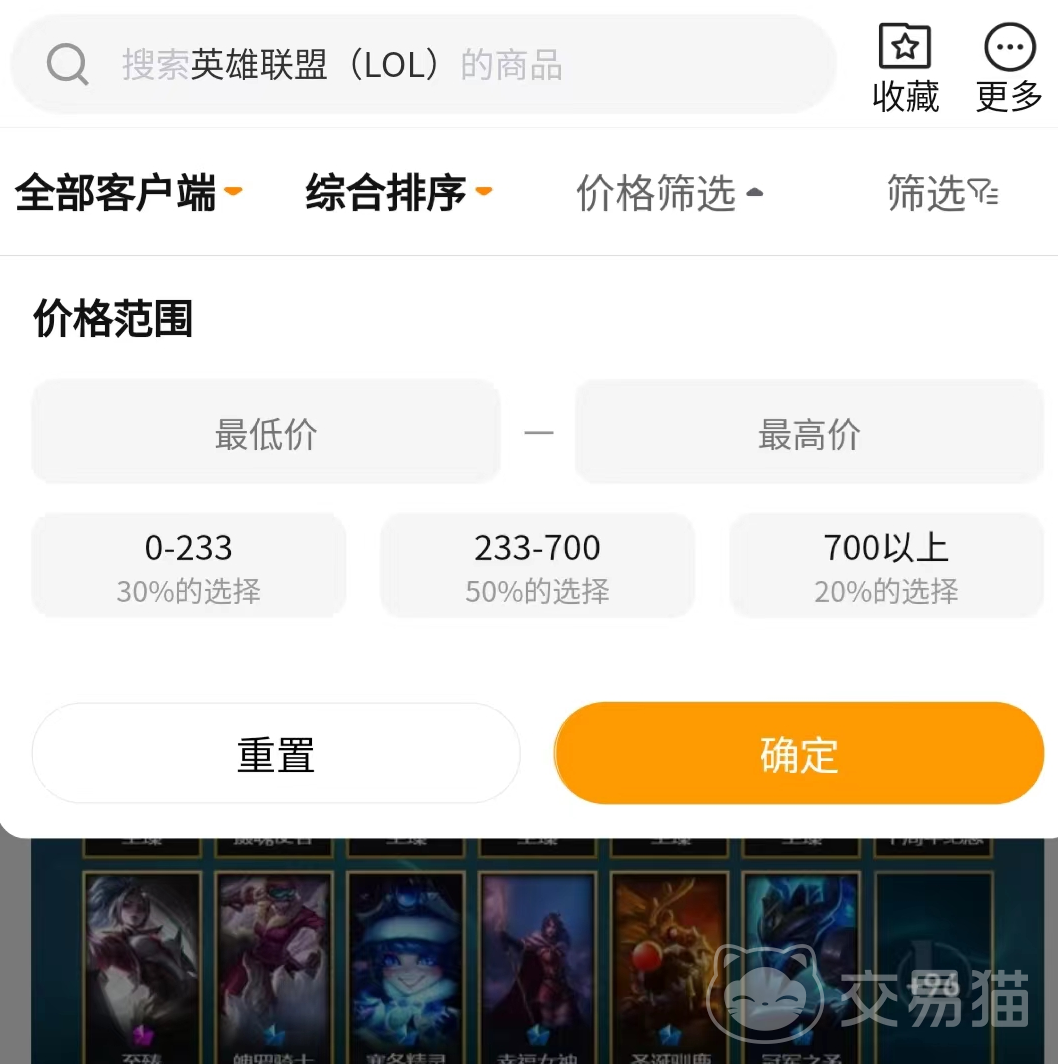Reset price filter with 重置
Image resolution: width=1058 pixels, height=1064 pixels.
(x=276, y=754)
